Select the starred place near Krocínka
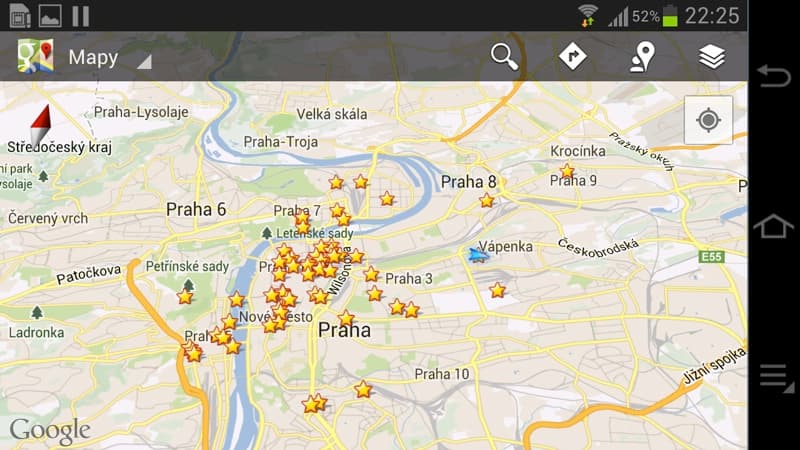This screenshot has width=800, height=450. pos(567,171)
